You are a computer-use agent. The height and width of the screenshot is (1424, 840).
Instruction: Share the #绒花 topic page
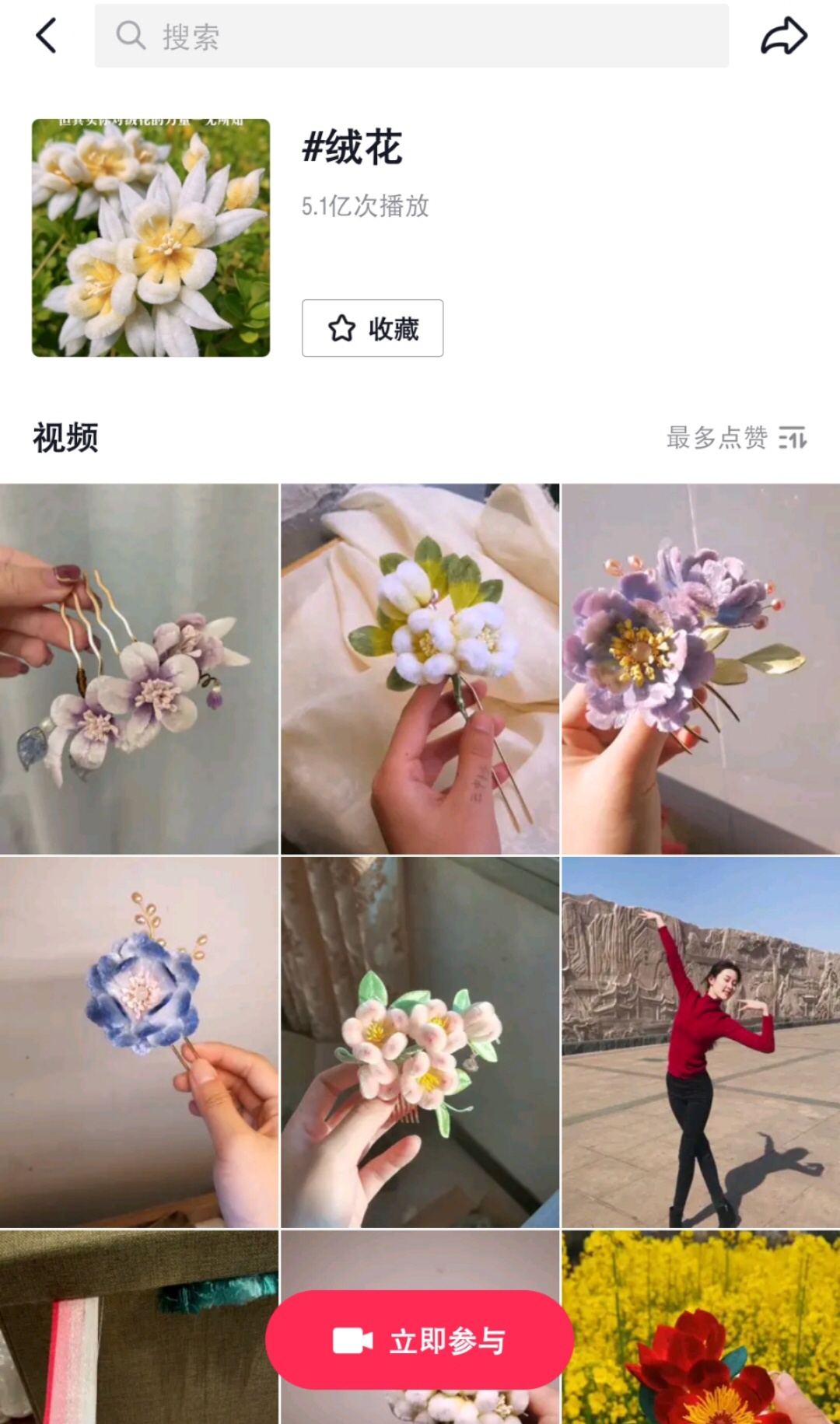click(x=783, y=36)
